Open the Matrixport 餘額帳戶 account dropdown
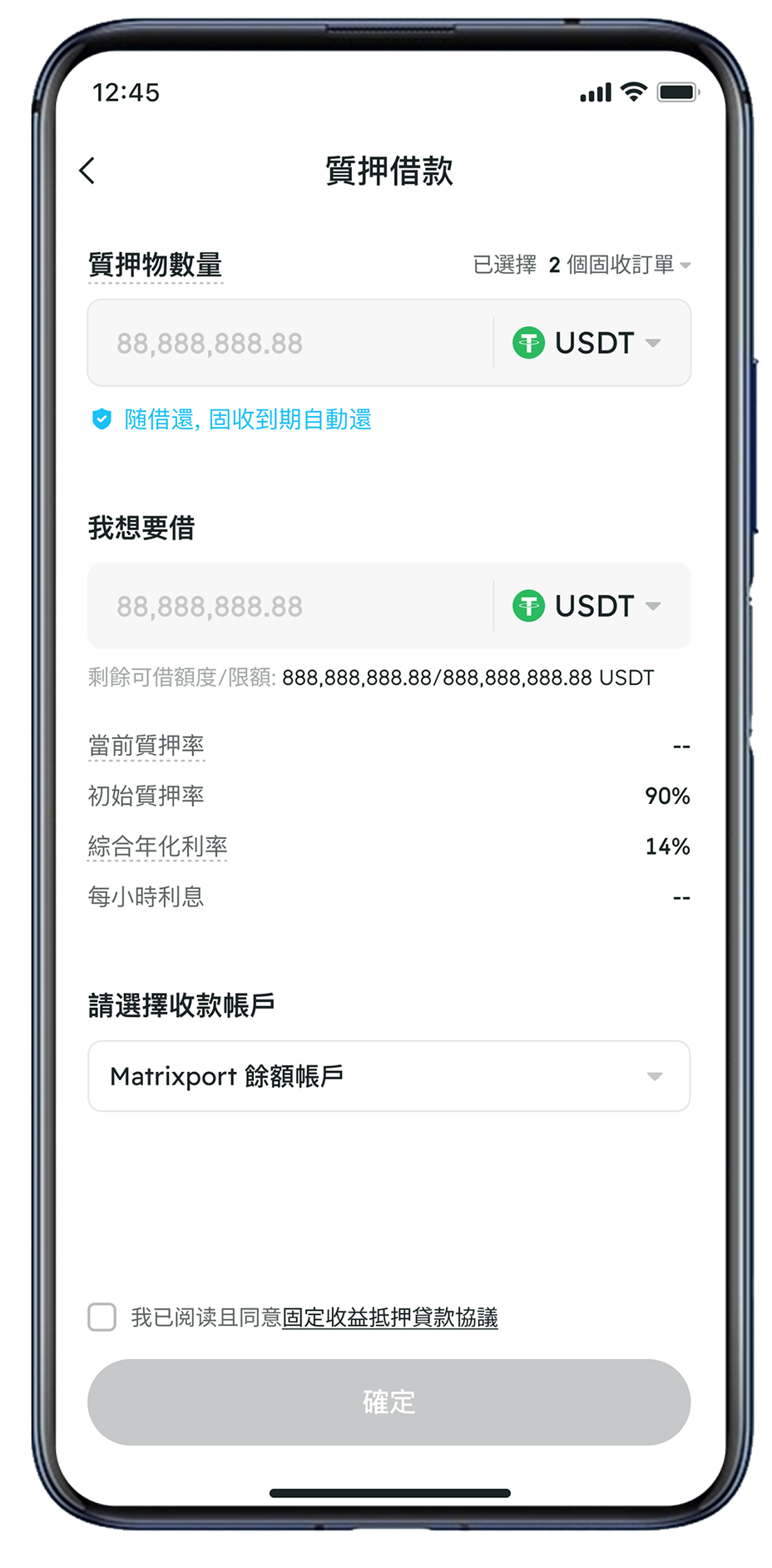The height and width of the screenshot is (1568, 772). click(x=388, y=1075)
